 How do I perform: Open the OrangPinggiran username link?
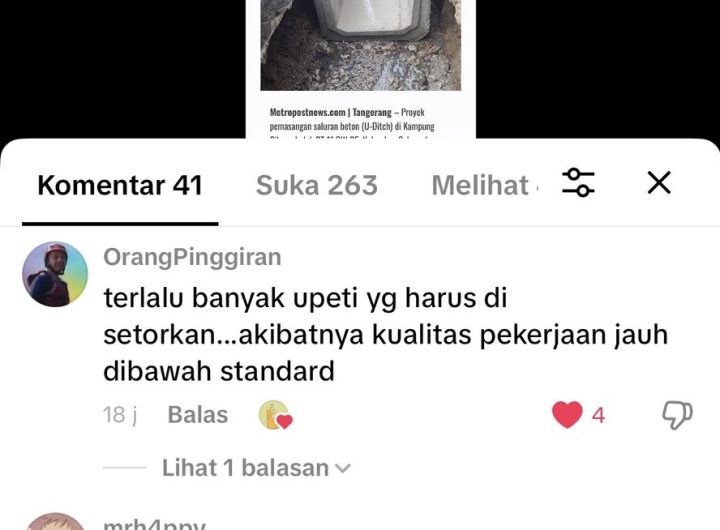[x=192, y=257]
